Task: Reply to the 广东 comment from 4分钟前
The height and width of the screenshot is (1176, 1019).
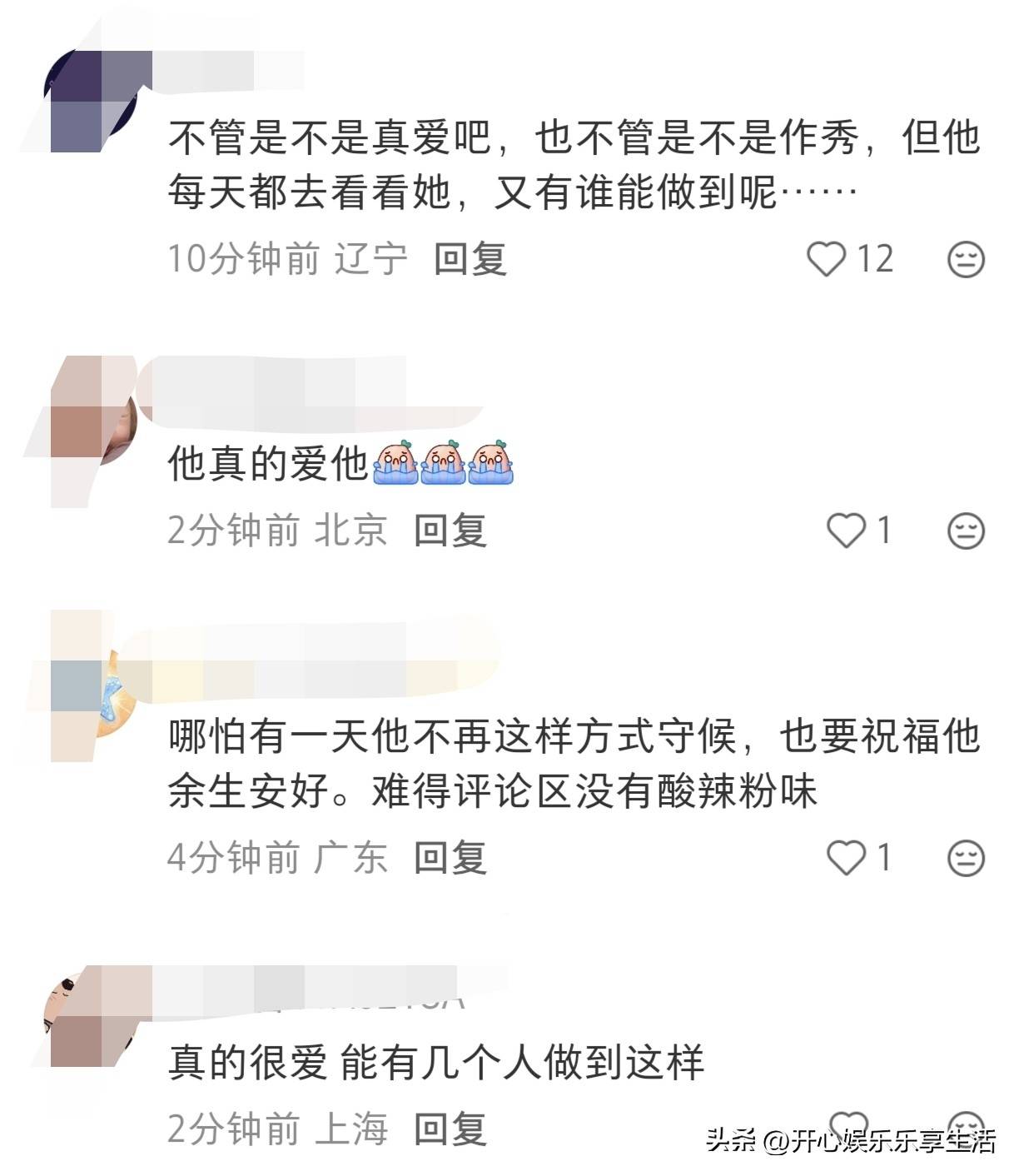Action: (450, 858)
